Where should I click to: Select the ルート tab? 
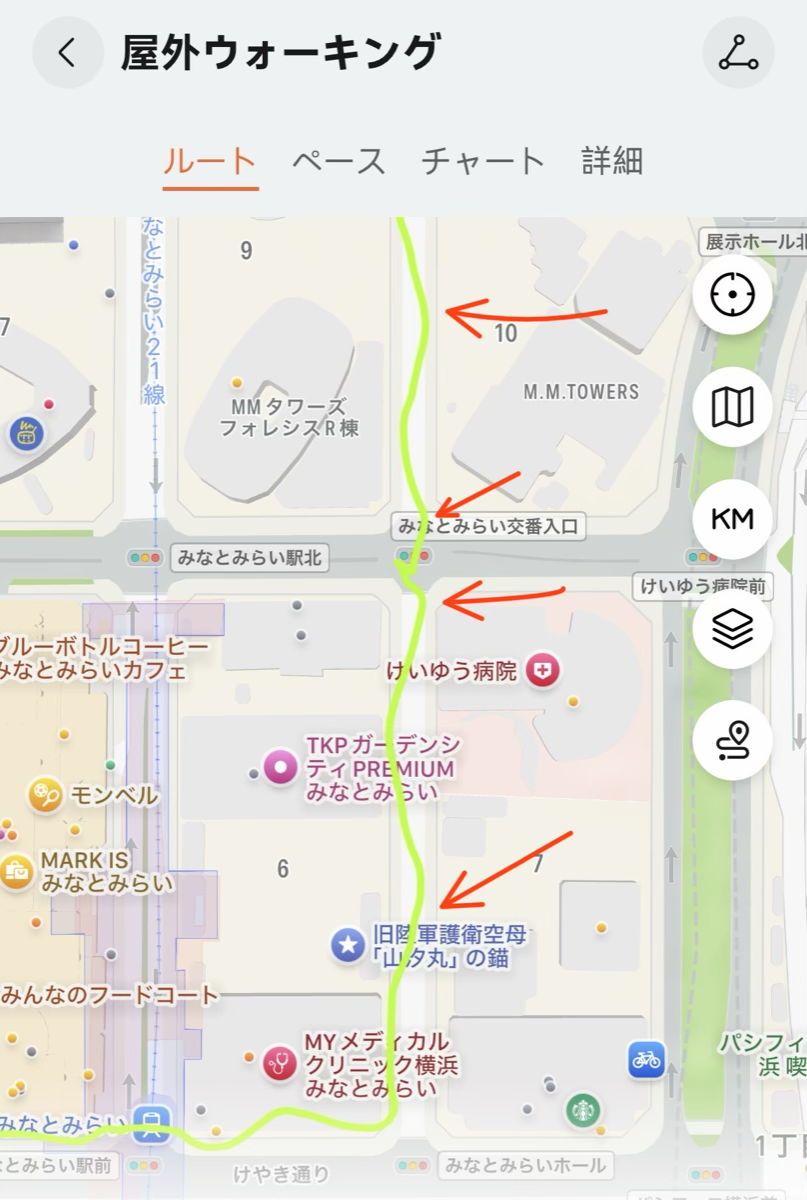(x=210, y=161)
